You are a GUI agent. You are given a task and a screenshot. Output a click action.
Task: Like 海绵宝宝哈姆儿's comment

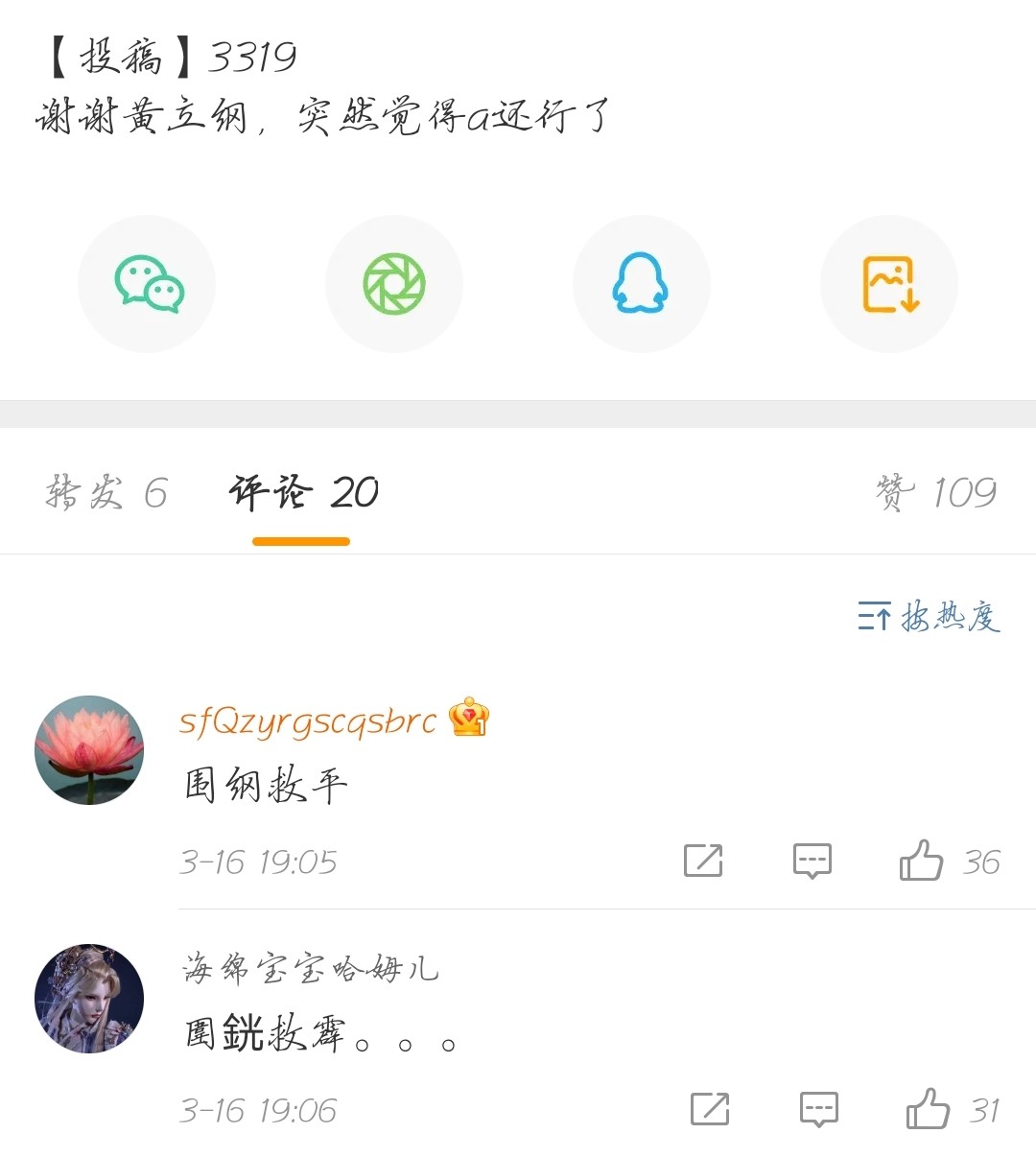click(x=929, y=1109)
